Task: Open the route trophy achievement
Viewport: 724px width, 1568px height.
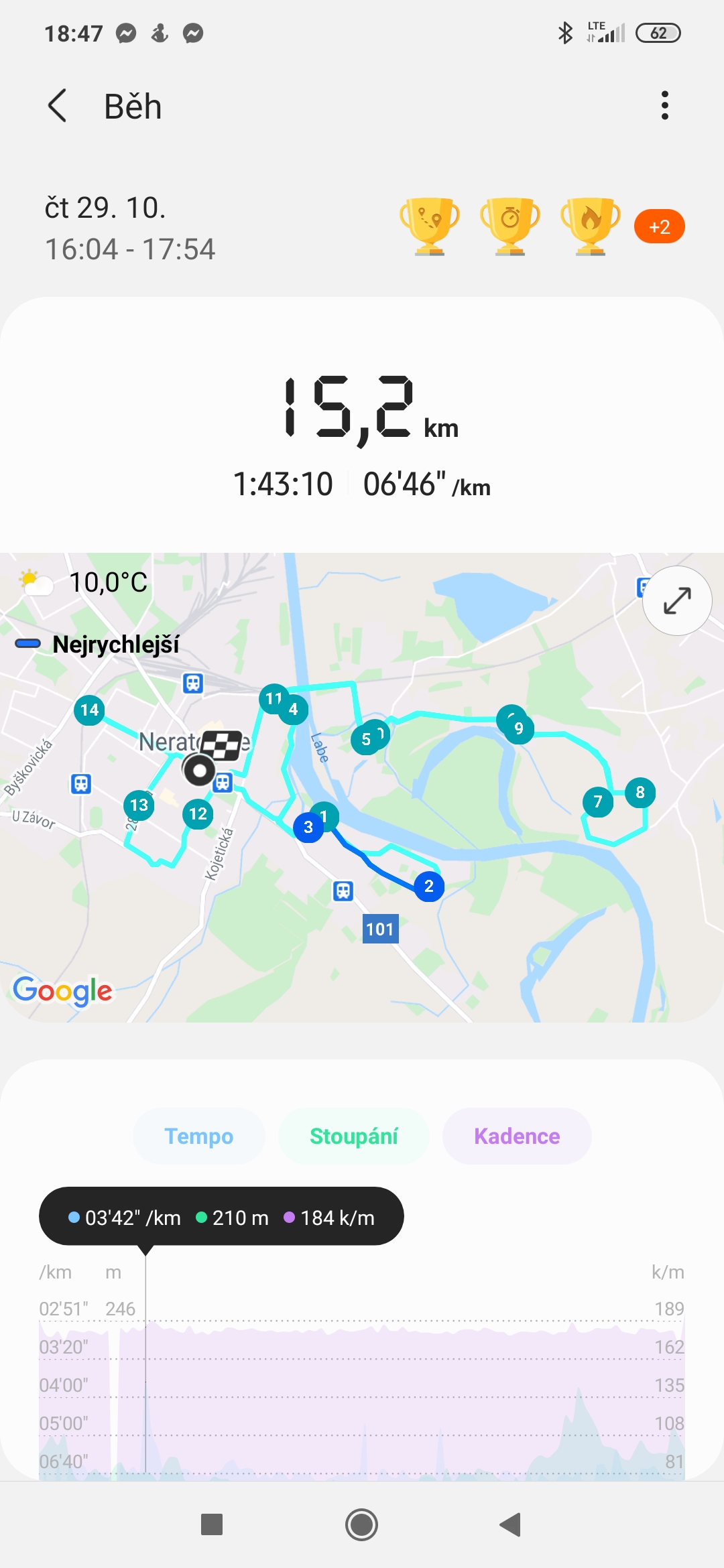Action: [x=430, y=226]
